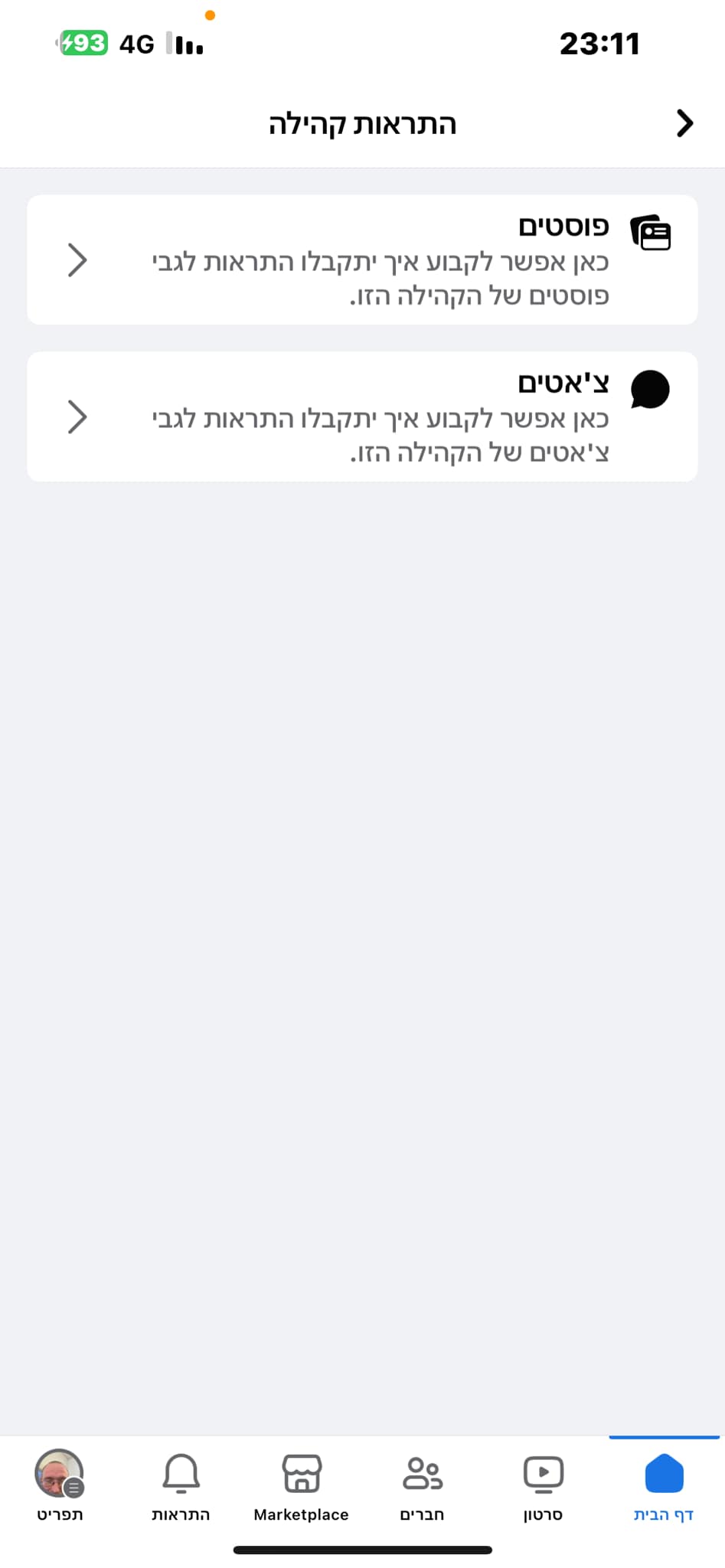Go back from community notifications
The image size is (725, 1568).
coord(684,123)
